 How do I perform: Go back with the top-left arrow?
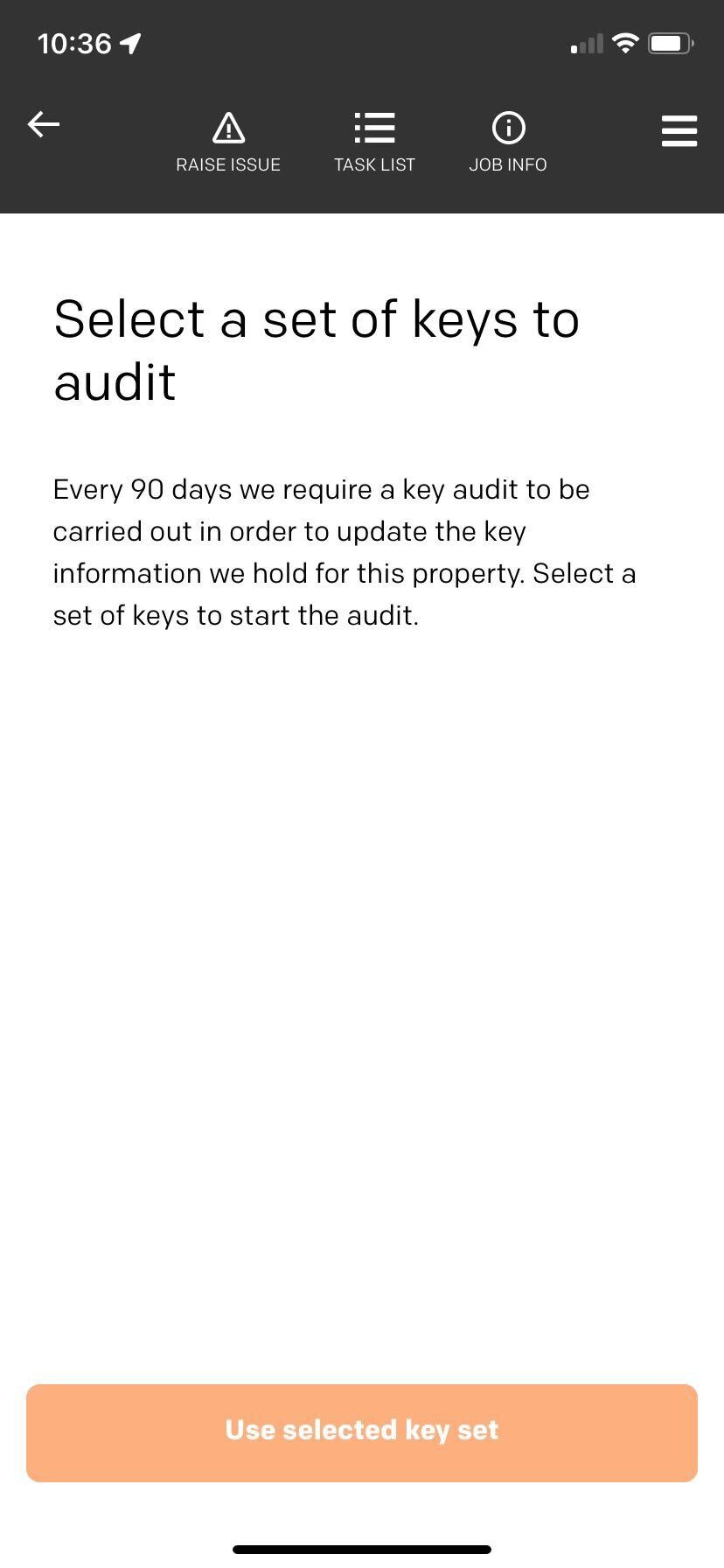44,125
